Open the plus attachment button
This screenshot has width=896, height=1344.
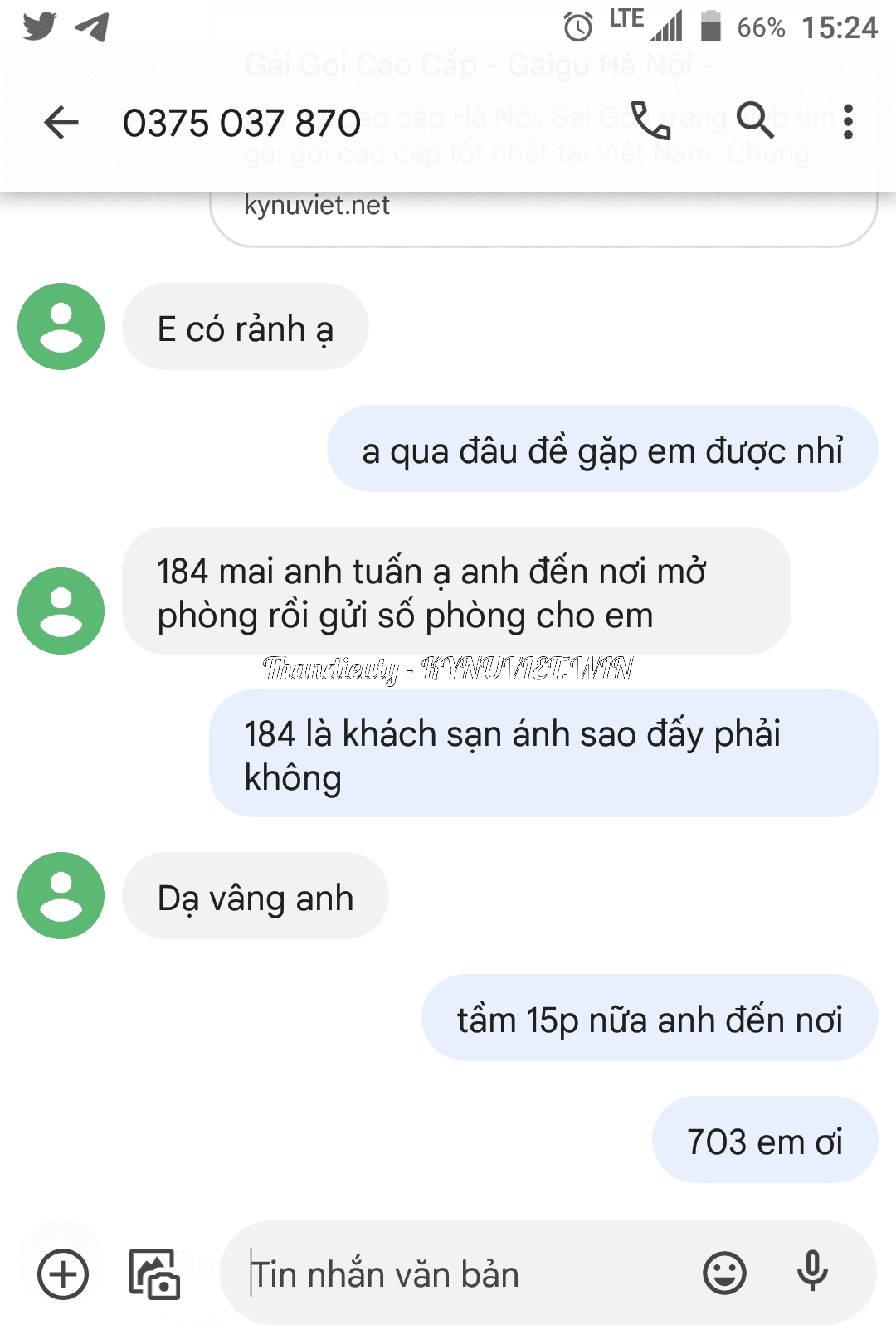63,1273
